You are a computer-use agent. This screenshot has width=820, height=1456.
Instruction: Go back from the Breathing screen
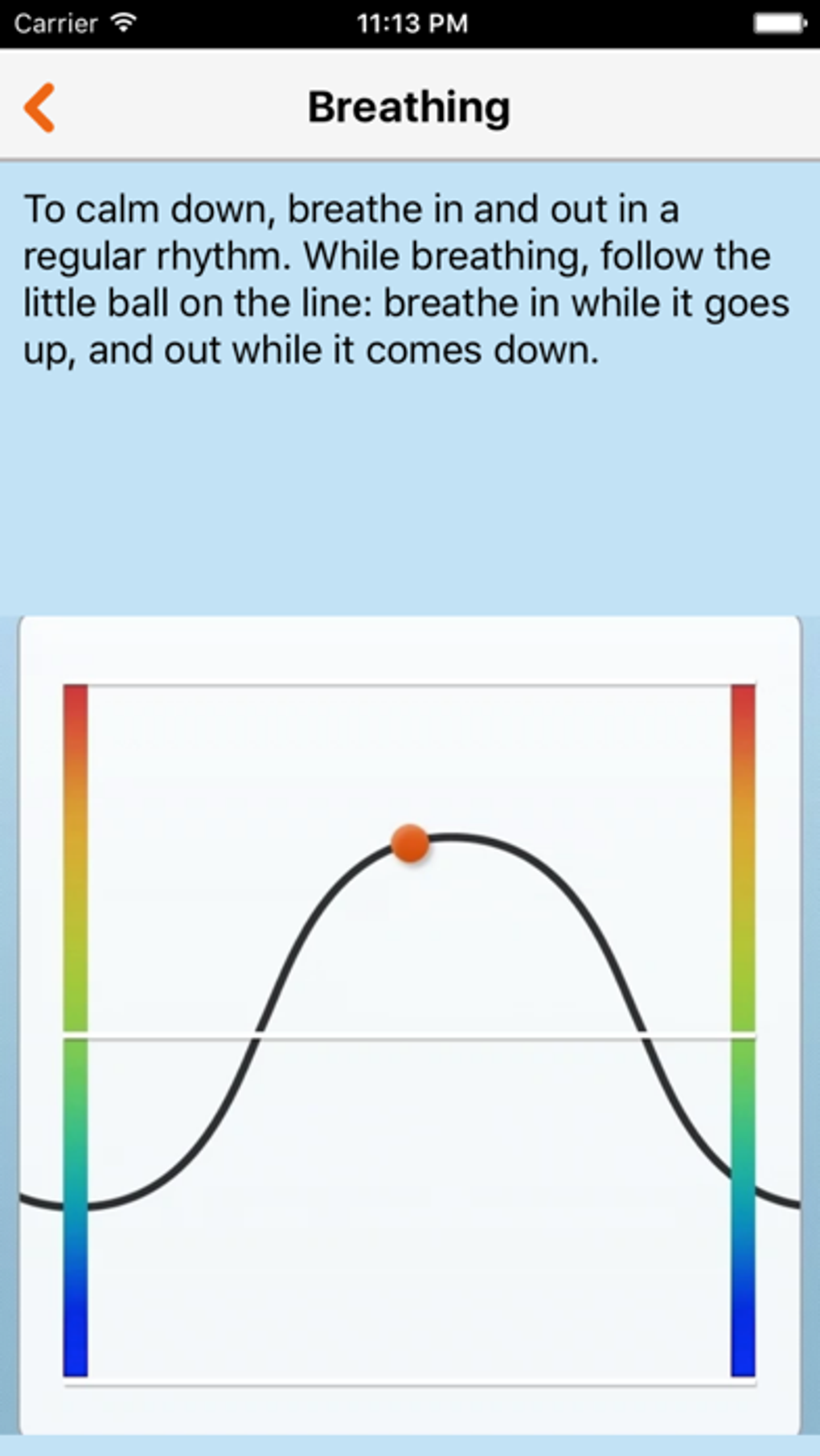[40, 107]
